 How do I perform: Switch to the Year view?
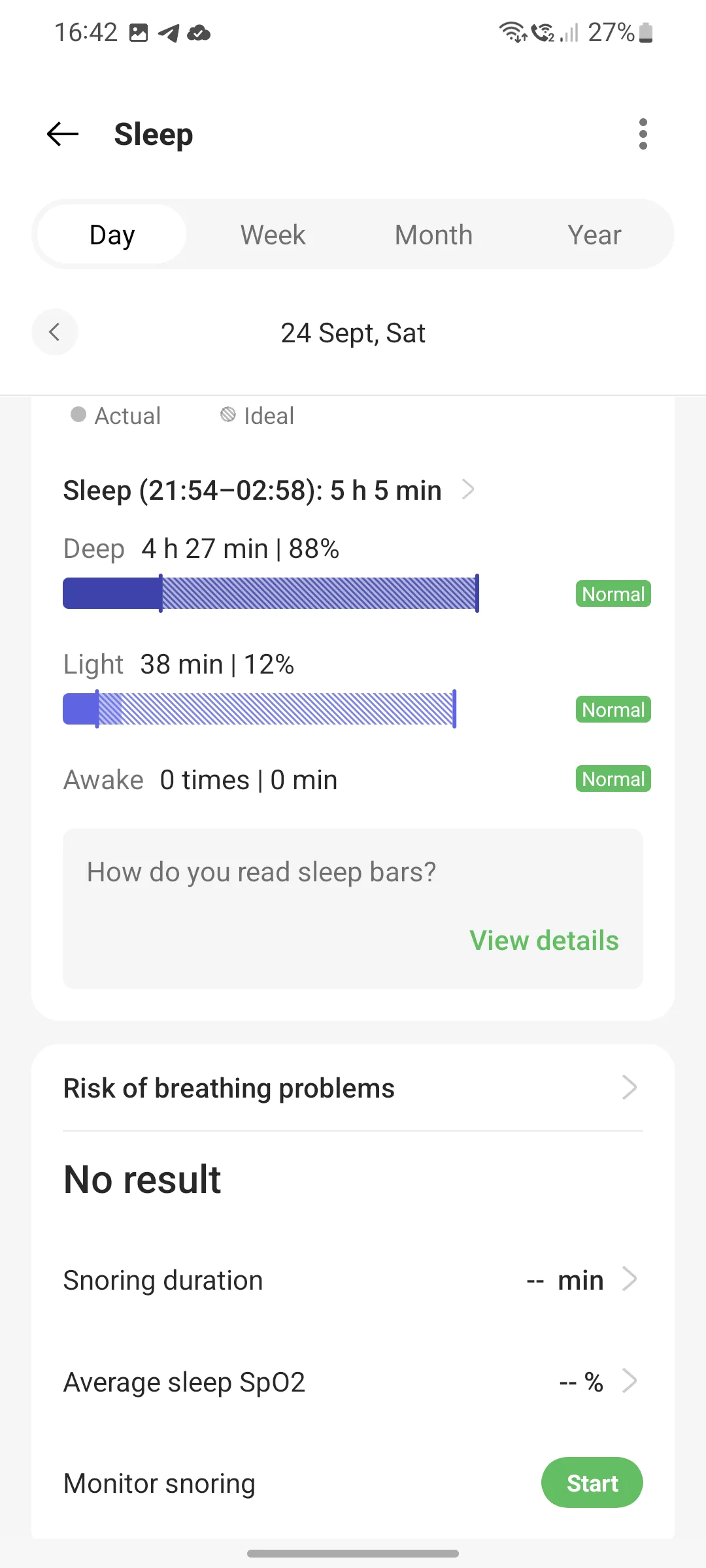594,235
